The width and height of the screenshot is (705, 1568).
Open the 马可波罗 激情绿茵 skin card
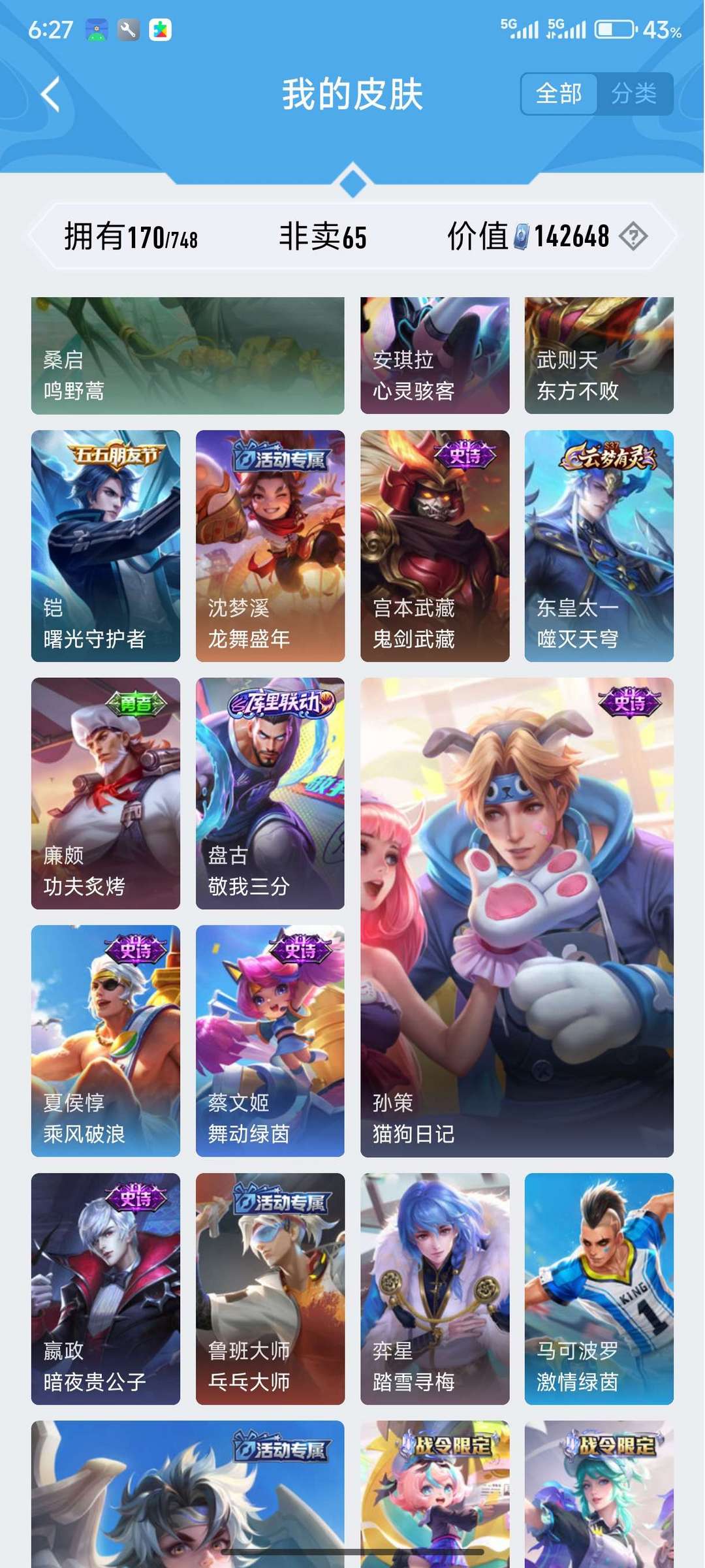point(599,1288)
